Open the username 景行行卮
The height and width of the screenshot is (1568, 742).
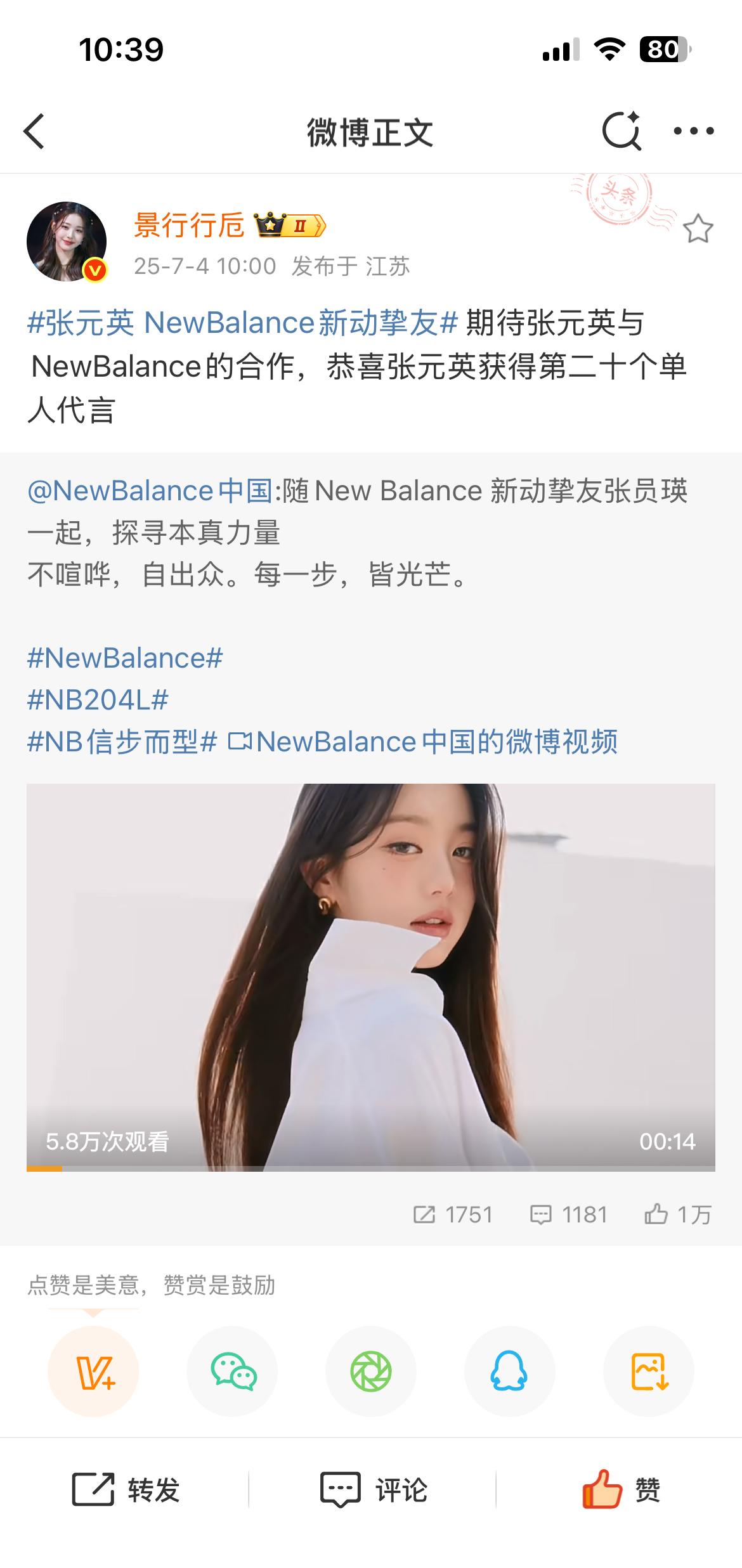coord(189,225)
